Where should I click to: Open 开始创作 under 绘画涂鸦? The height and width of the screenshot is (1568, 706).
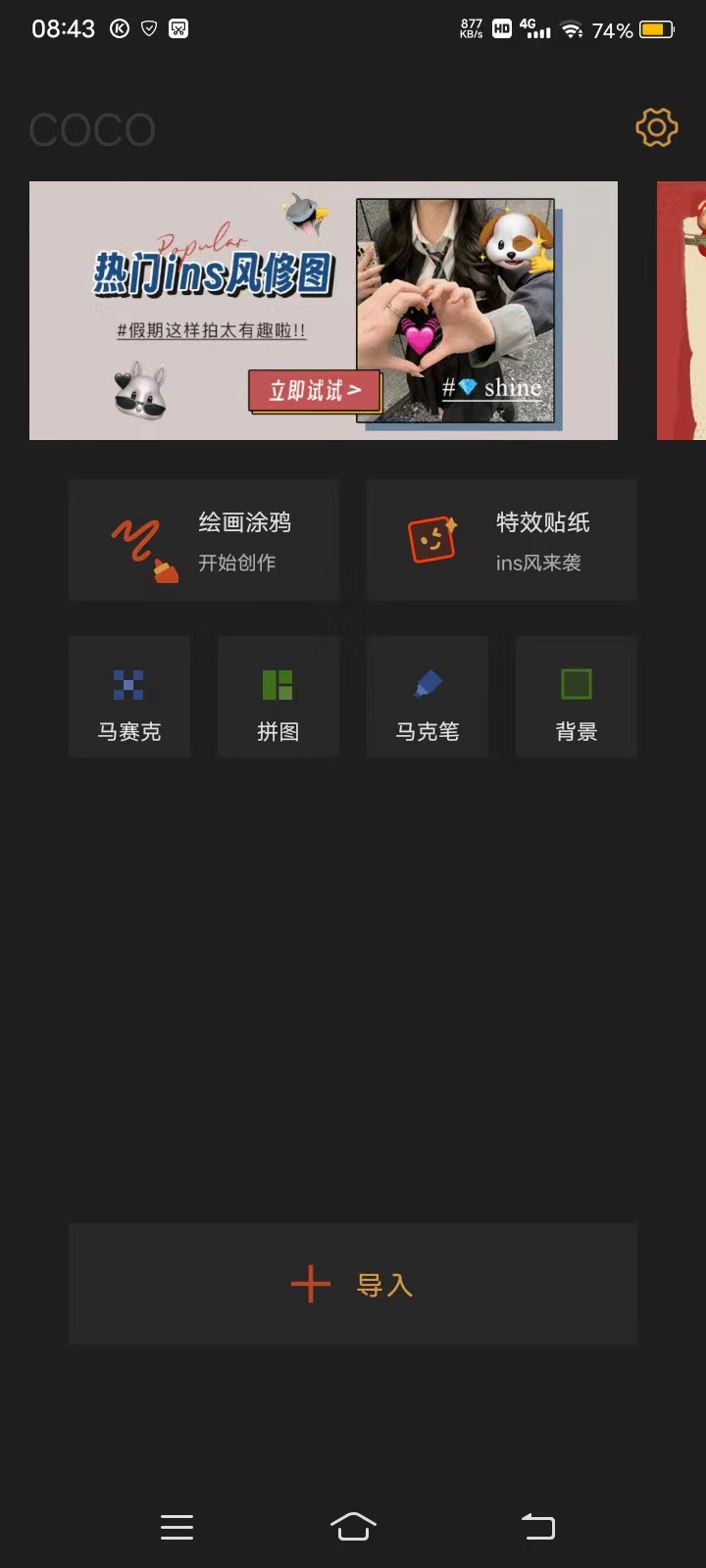238,563
